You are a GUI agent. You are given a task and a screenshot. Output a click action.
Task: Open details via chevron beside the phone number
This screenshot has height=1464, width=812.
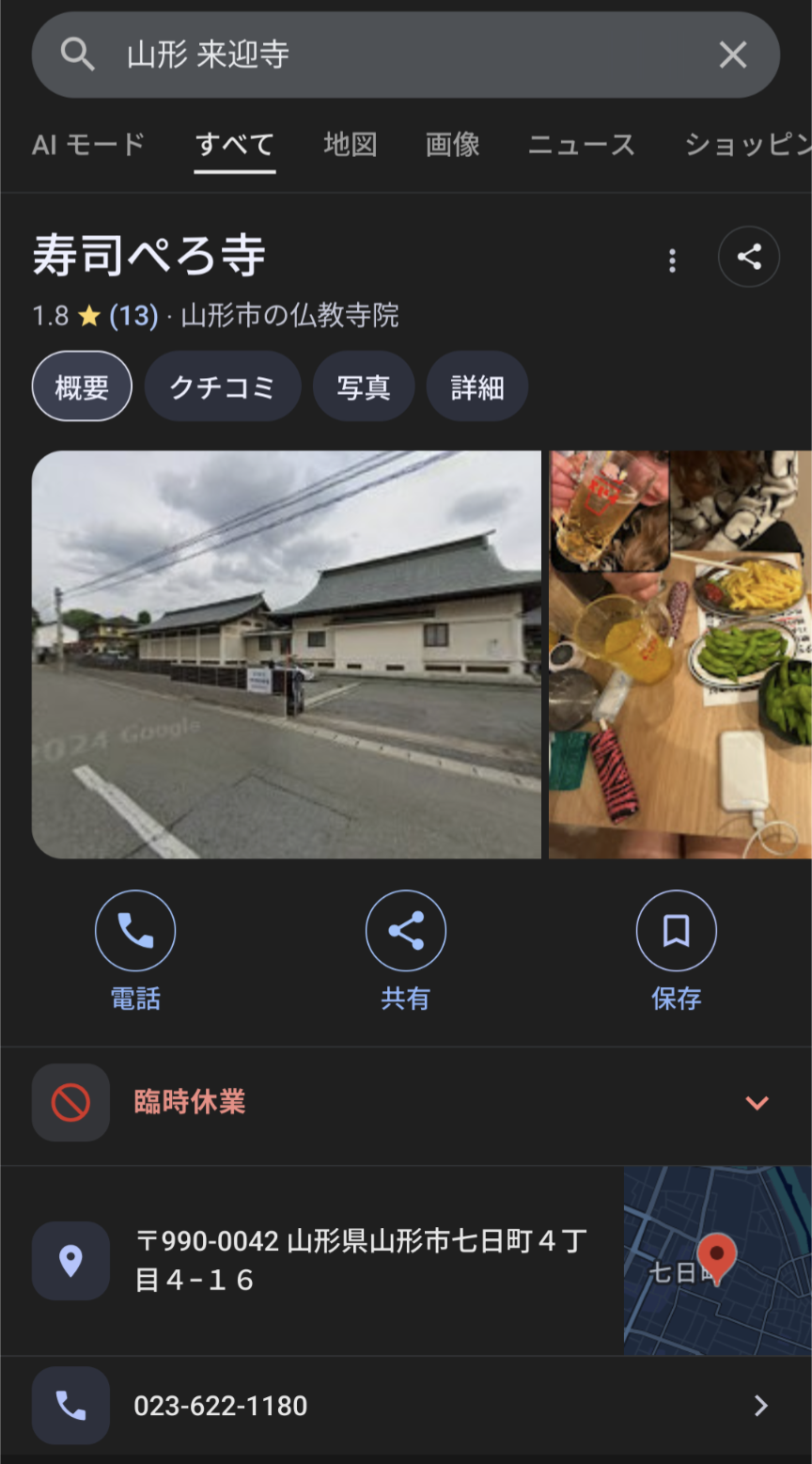click(x=761, y=1406)
